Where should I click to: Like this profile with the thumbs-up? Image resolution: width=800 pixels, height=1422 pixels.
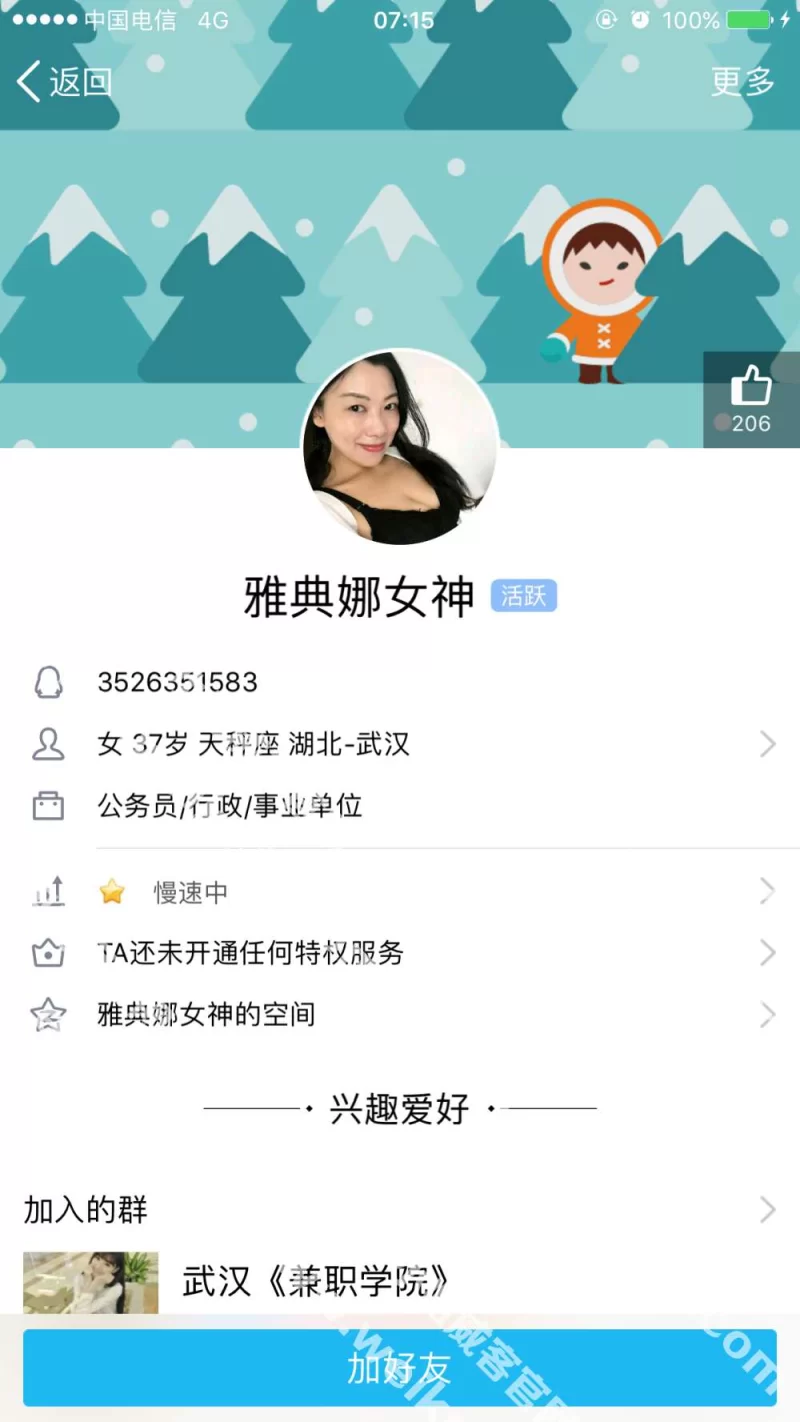click(751, 398)
